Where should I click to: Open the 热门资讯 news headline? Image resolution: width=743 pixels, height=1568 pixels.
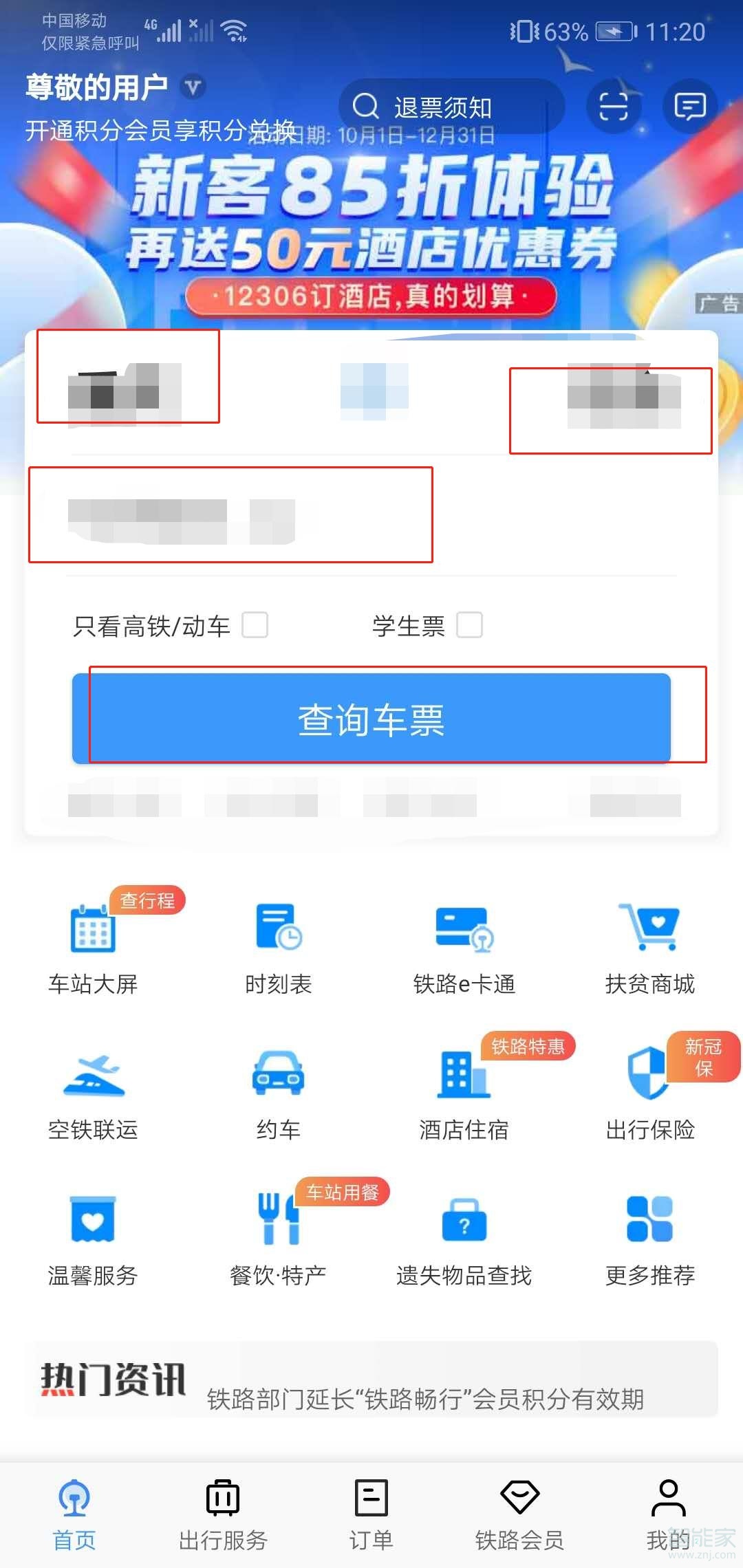tap(425, 1399)
